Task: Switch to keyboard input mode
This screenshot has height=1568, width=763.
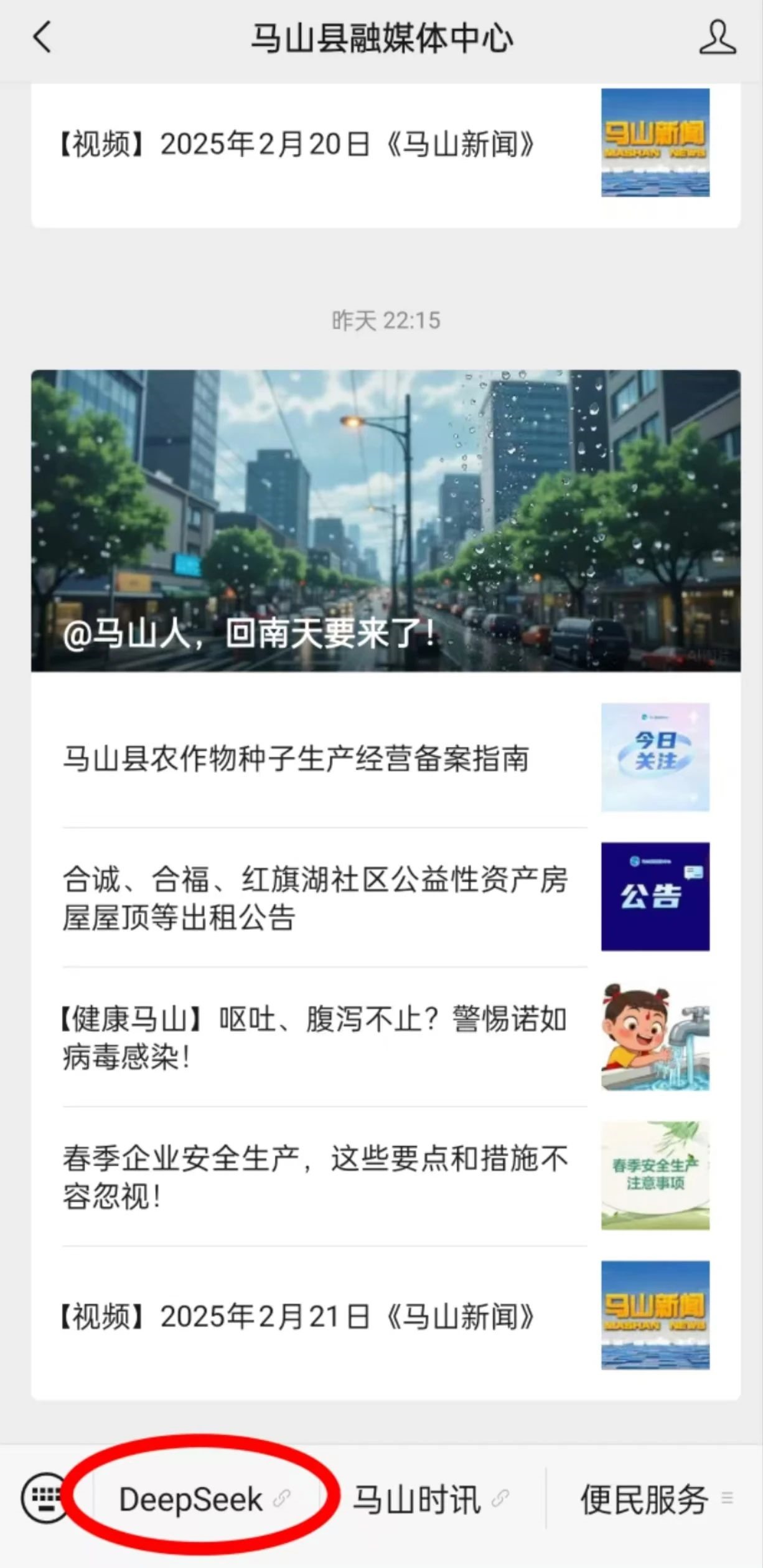Action: pyautogui.click(x=45, y=1498)
